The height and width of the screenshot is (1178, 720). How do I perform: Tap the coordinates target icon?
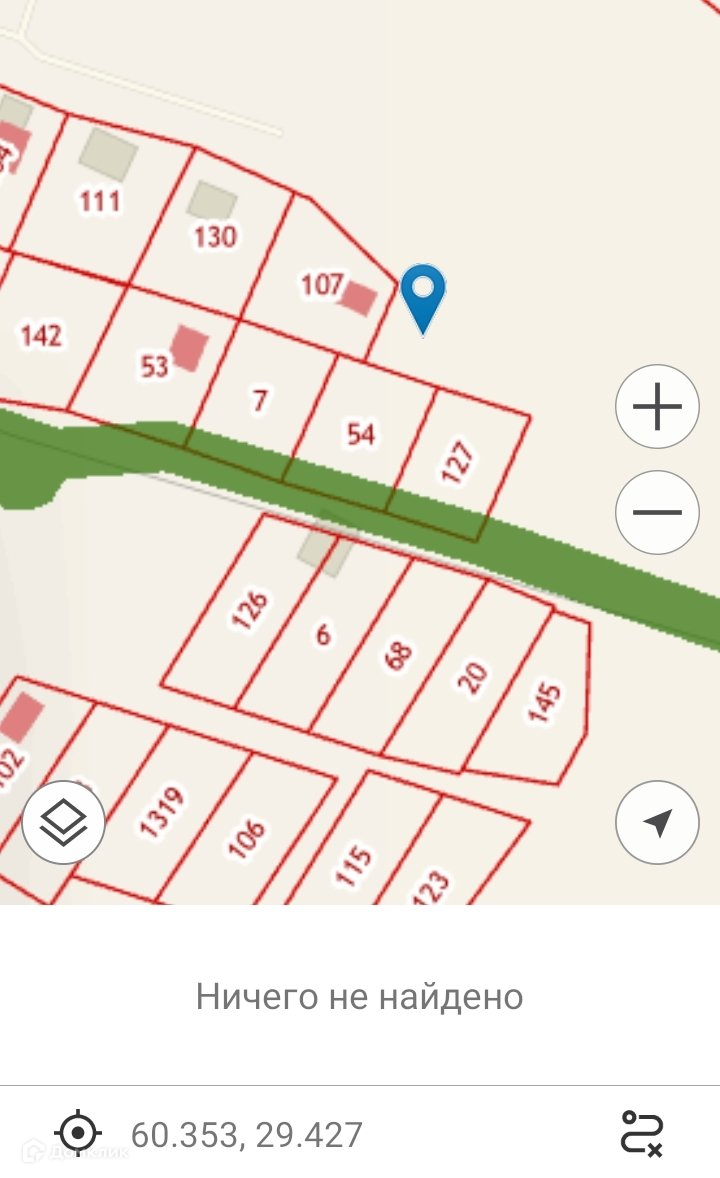click(79, 1133)
